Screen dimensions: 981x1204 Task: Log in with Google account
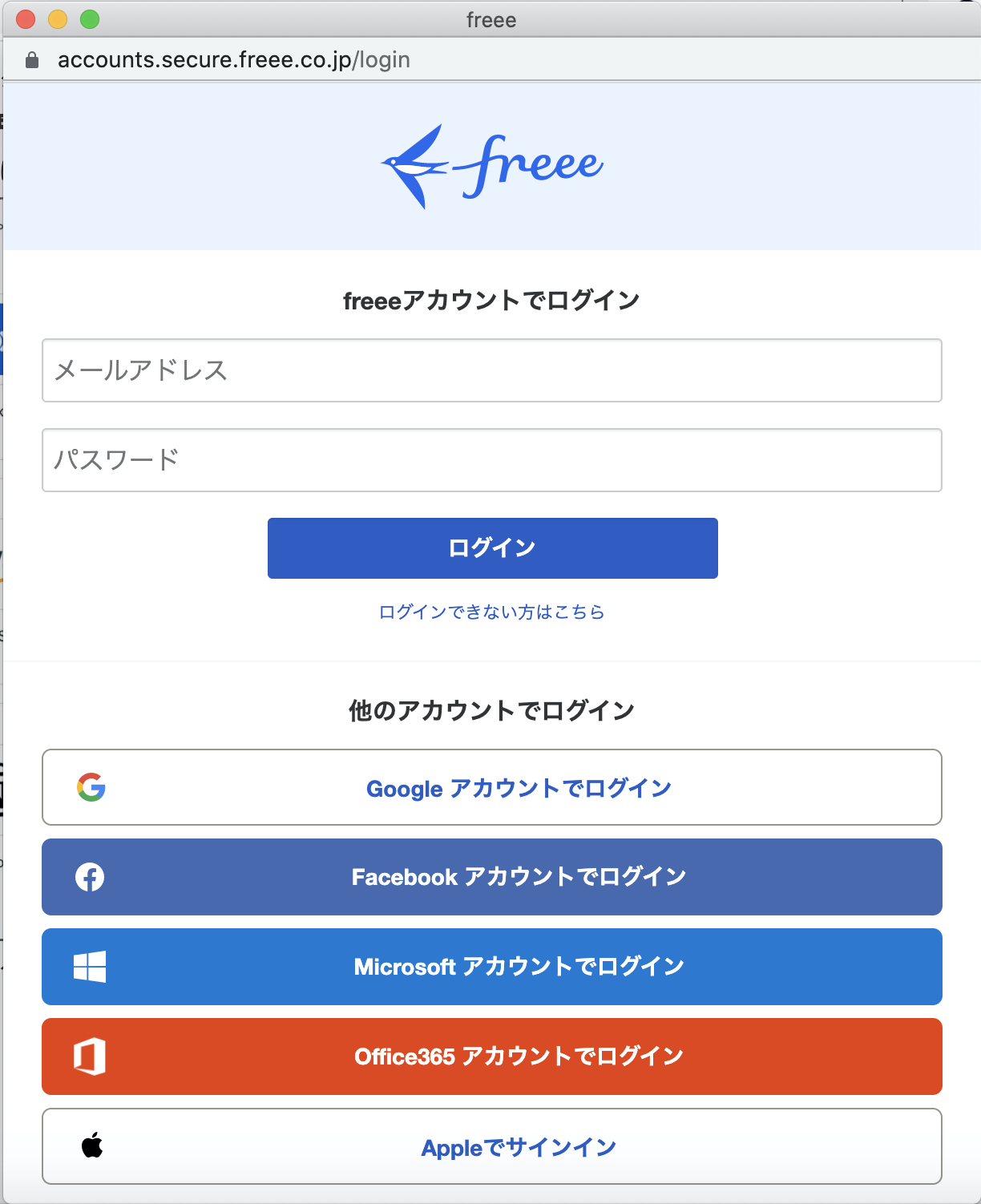[x=491, y=788]
